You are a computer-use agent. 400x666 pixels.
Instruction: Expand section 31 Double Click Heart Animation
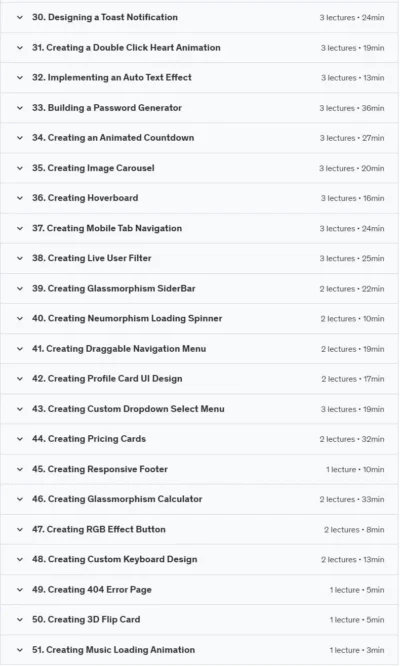199,48
